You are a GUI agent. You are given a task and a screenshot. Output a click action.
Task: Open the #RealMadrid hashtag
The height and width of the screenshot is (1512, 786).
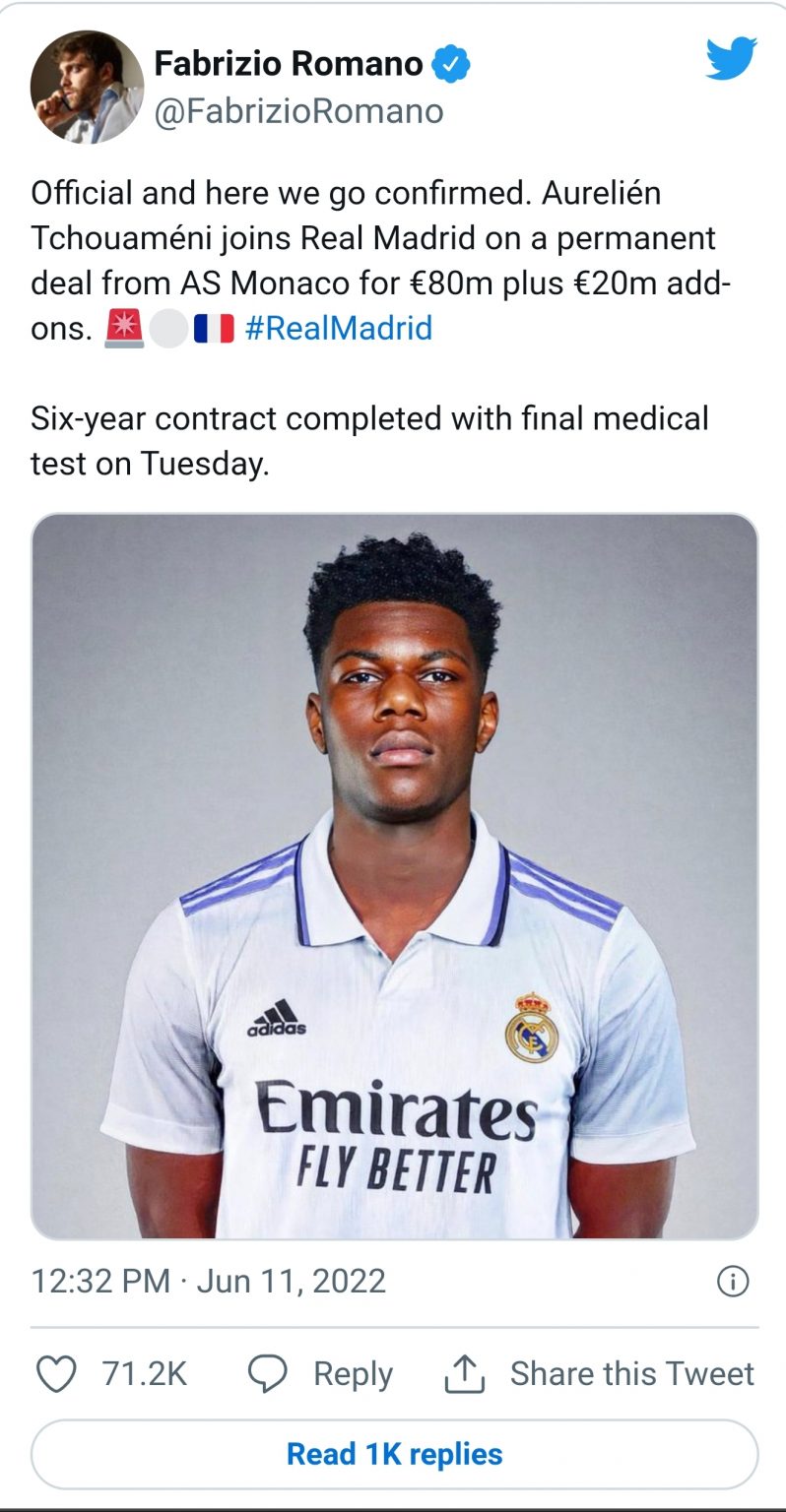tap(338, 328)
